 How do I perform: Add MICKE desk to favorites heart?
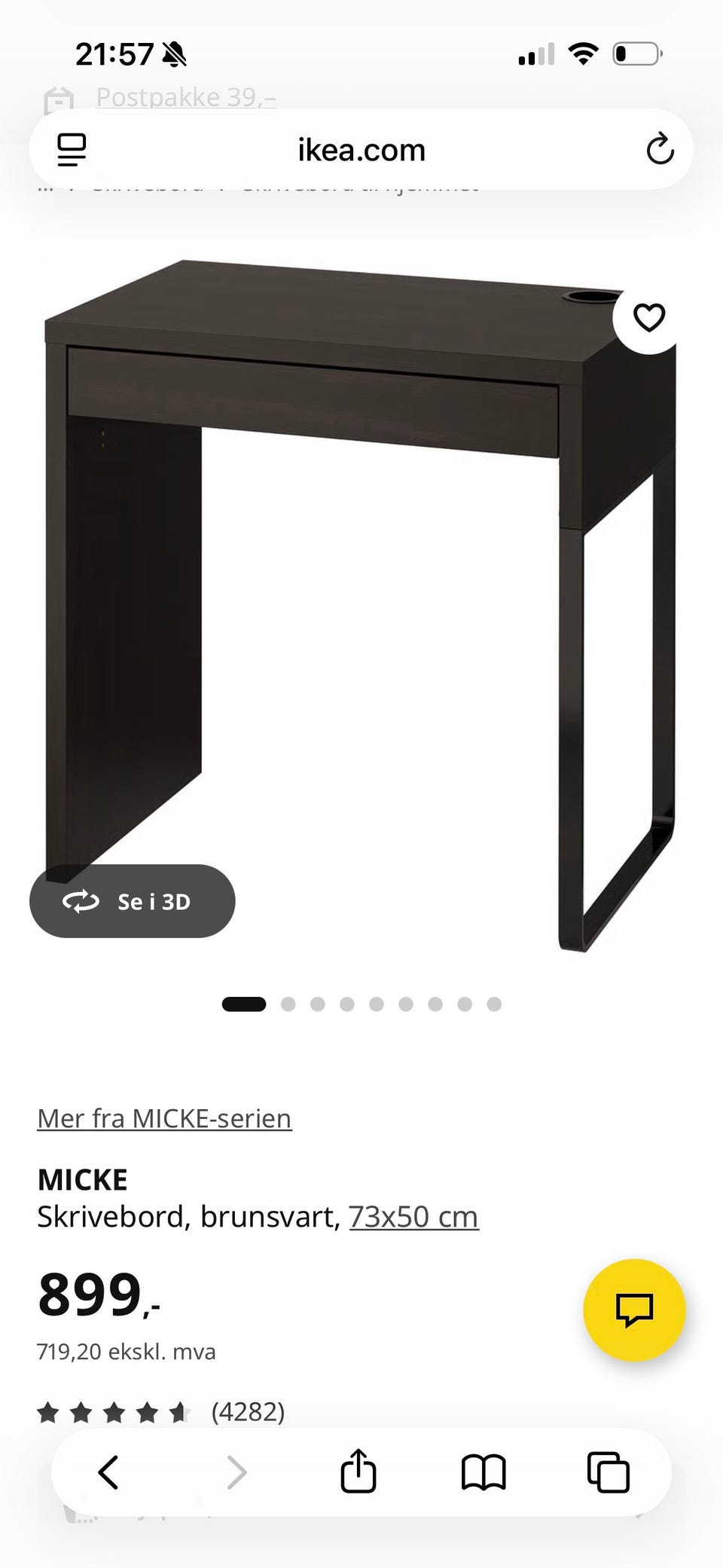pyautogui.click(x=648, y=317)
